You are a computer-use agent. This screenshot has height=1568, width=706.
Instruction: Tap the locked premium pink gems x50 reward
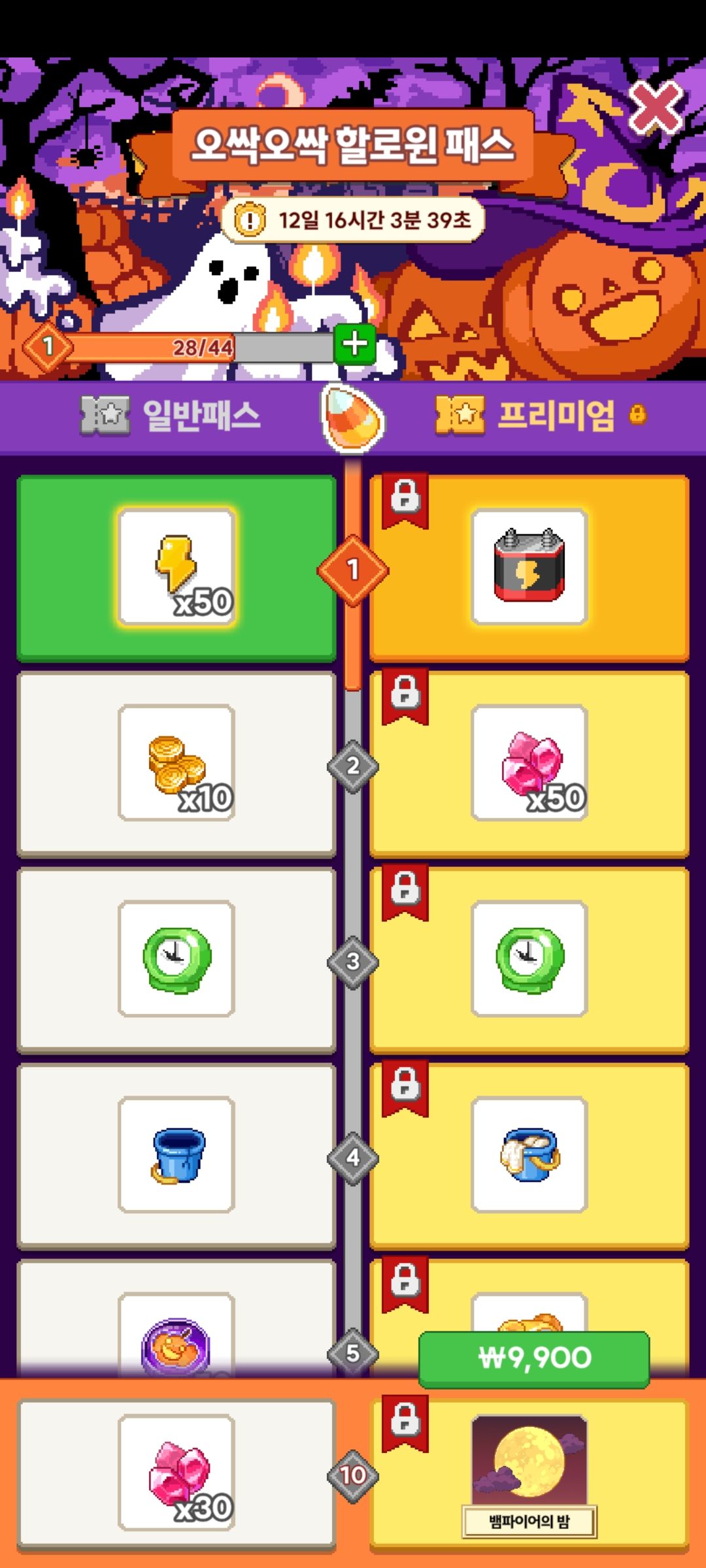pos(529,763)
